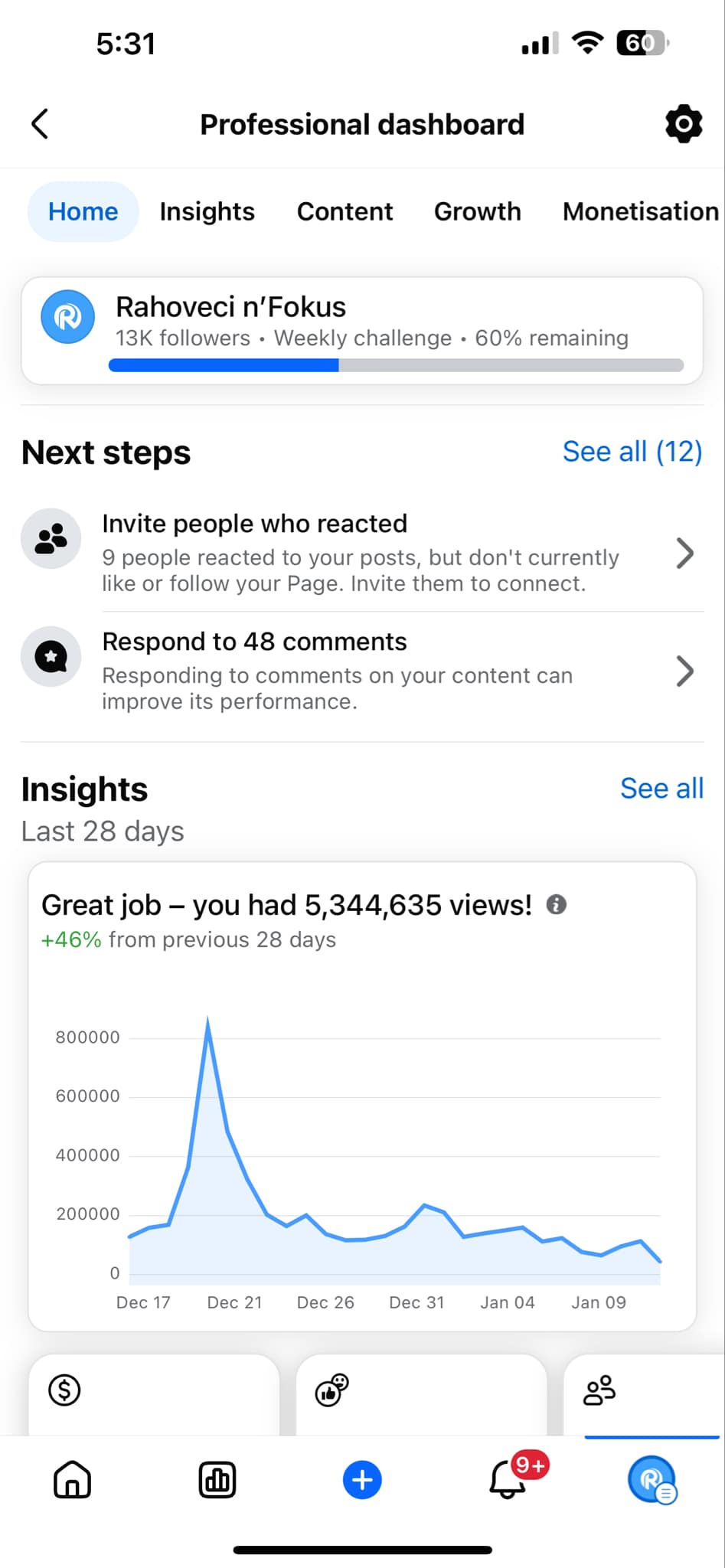Go to the home feed

point(73,1479)
